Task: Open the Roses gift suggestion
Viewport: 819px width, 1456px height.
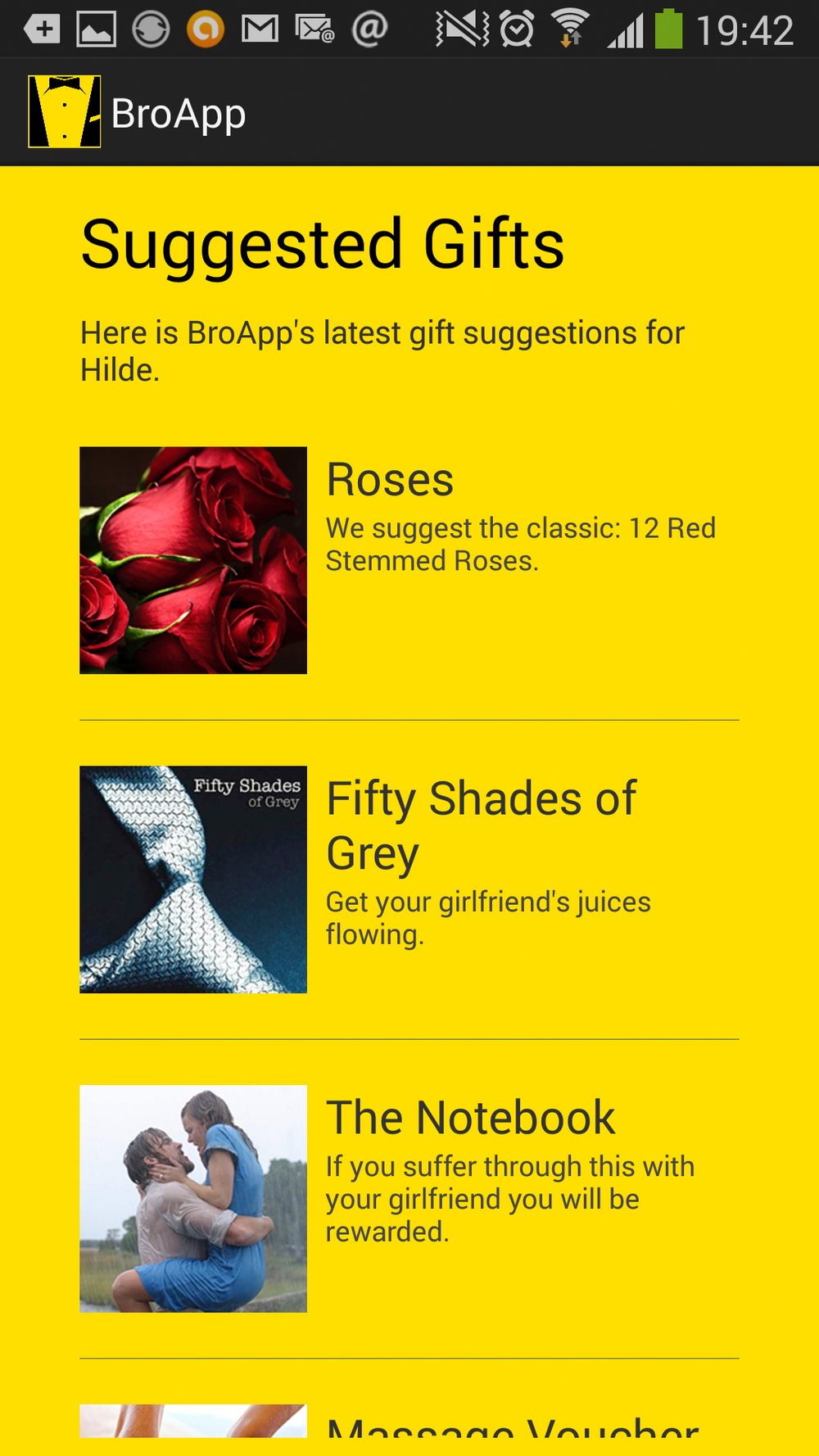Action: coord(390,480)
